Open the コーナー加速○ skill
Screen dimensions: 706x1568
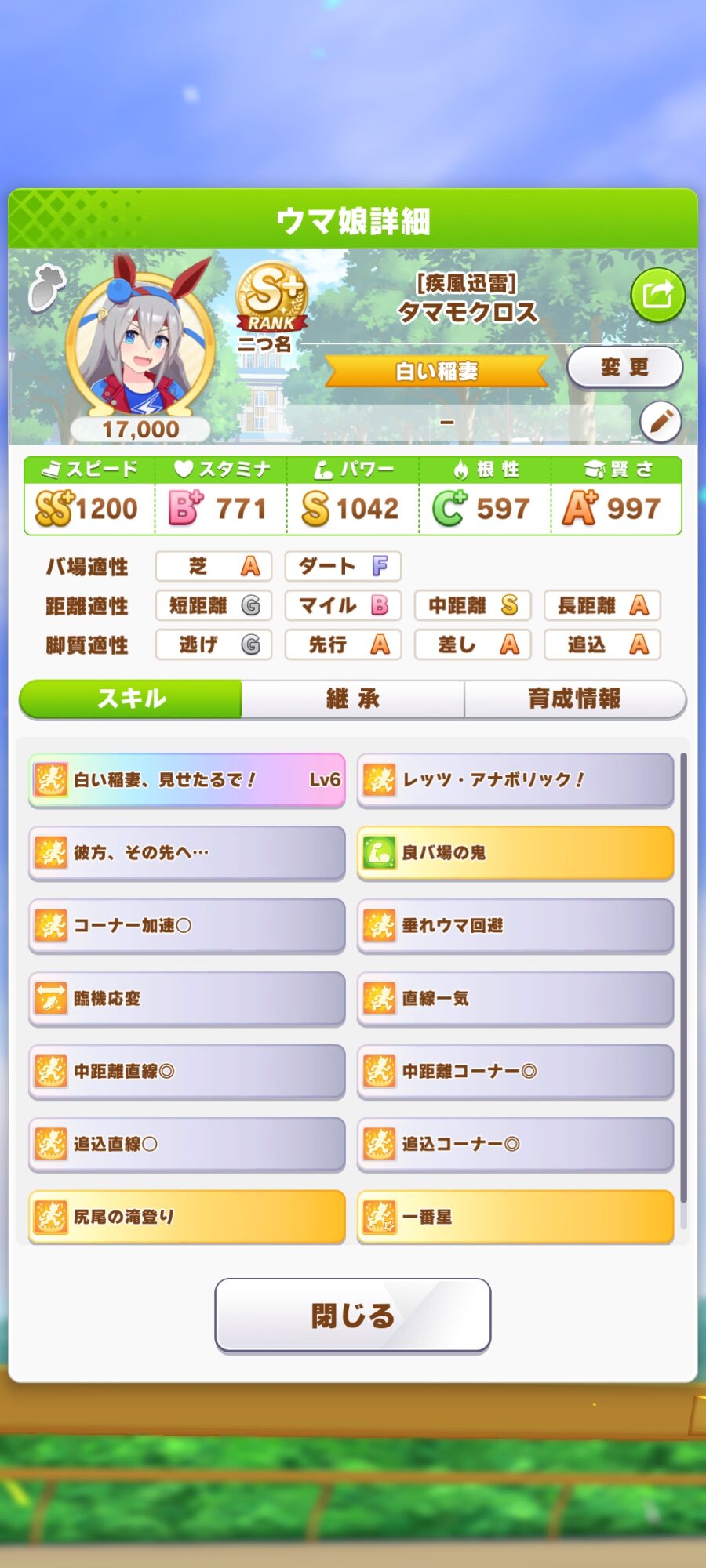click(187, 926)
